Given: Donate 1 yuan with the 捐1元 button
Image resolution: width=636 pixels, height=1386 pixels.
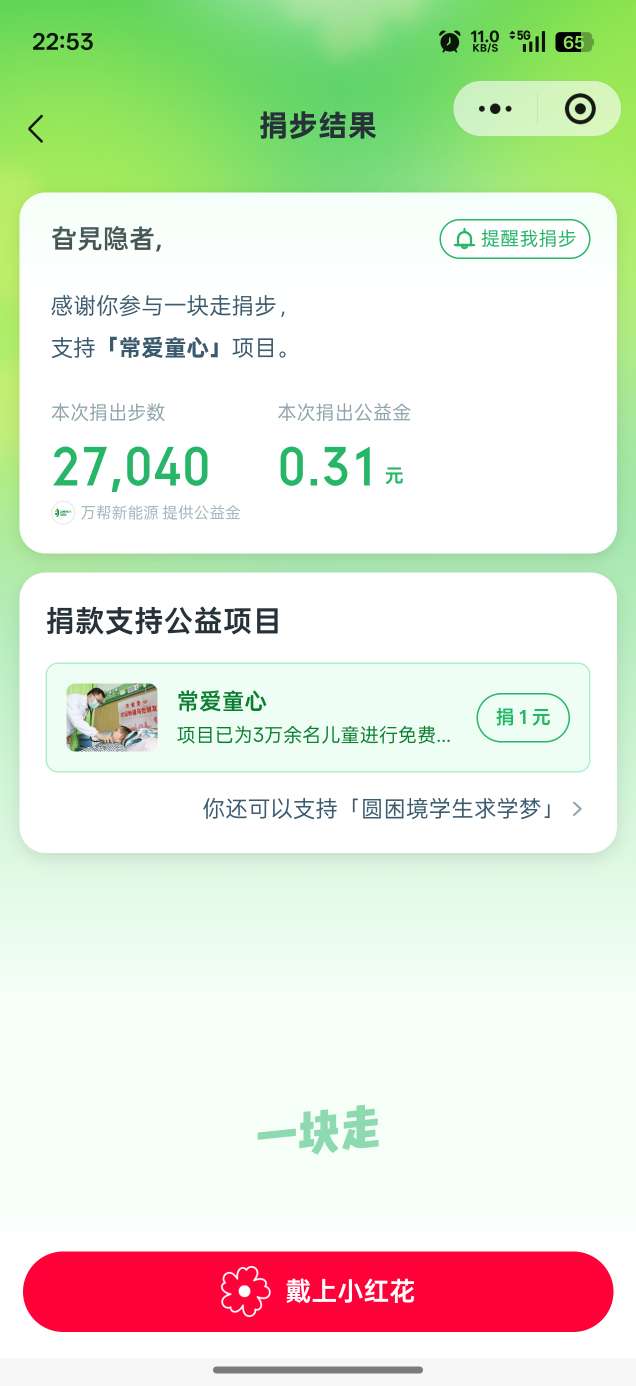Looking at the screenshot, I should click(523, 718).
